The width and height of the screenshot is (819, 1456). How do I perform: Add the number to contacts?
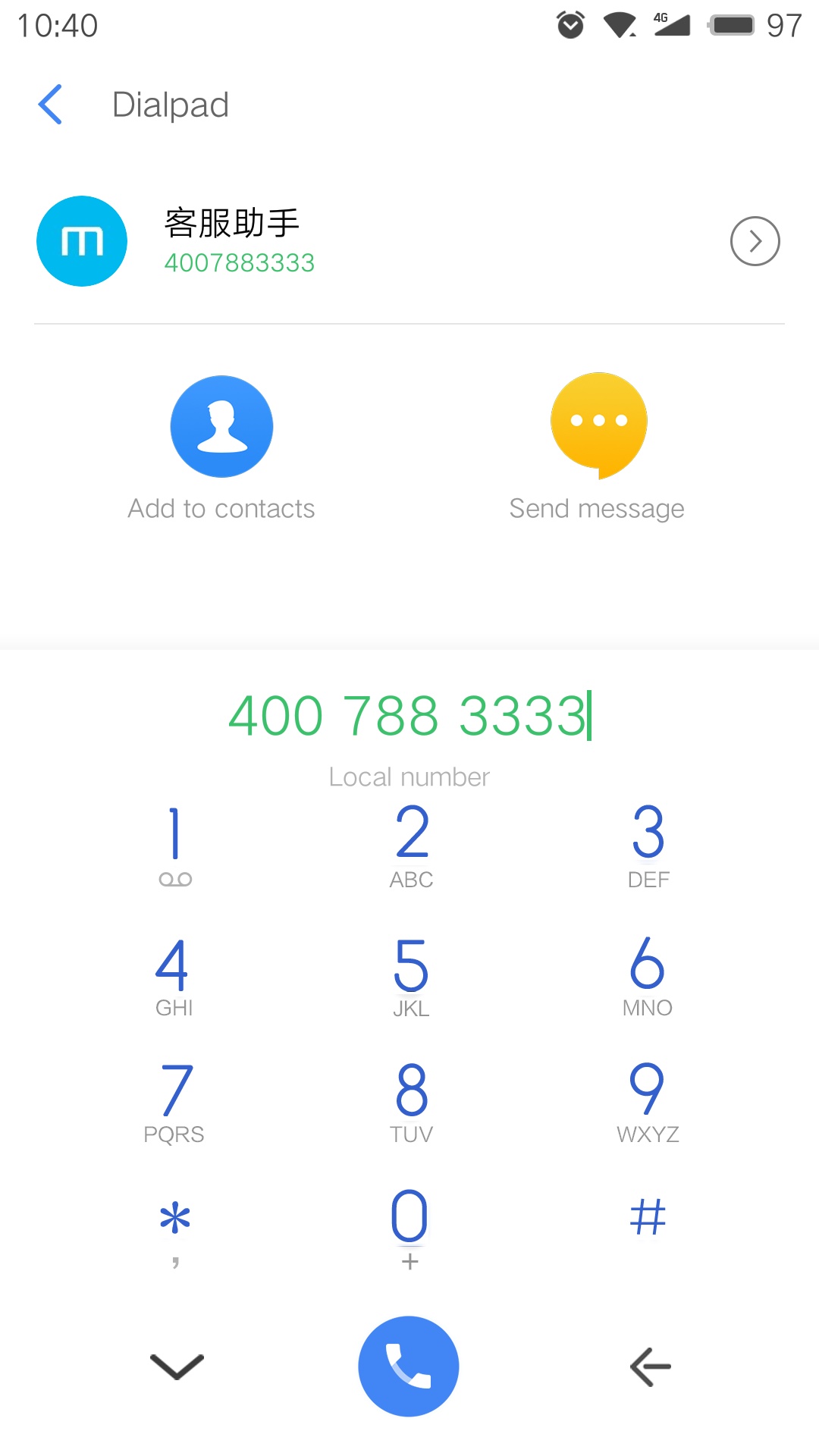click(x=221, y=447)
